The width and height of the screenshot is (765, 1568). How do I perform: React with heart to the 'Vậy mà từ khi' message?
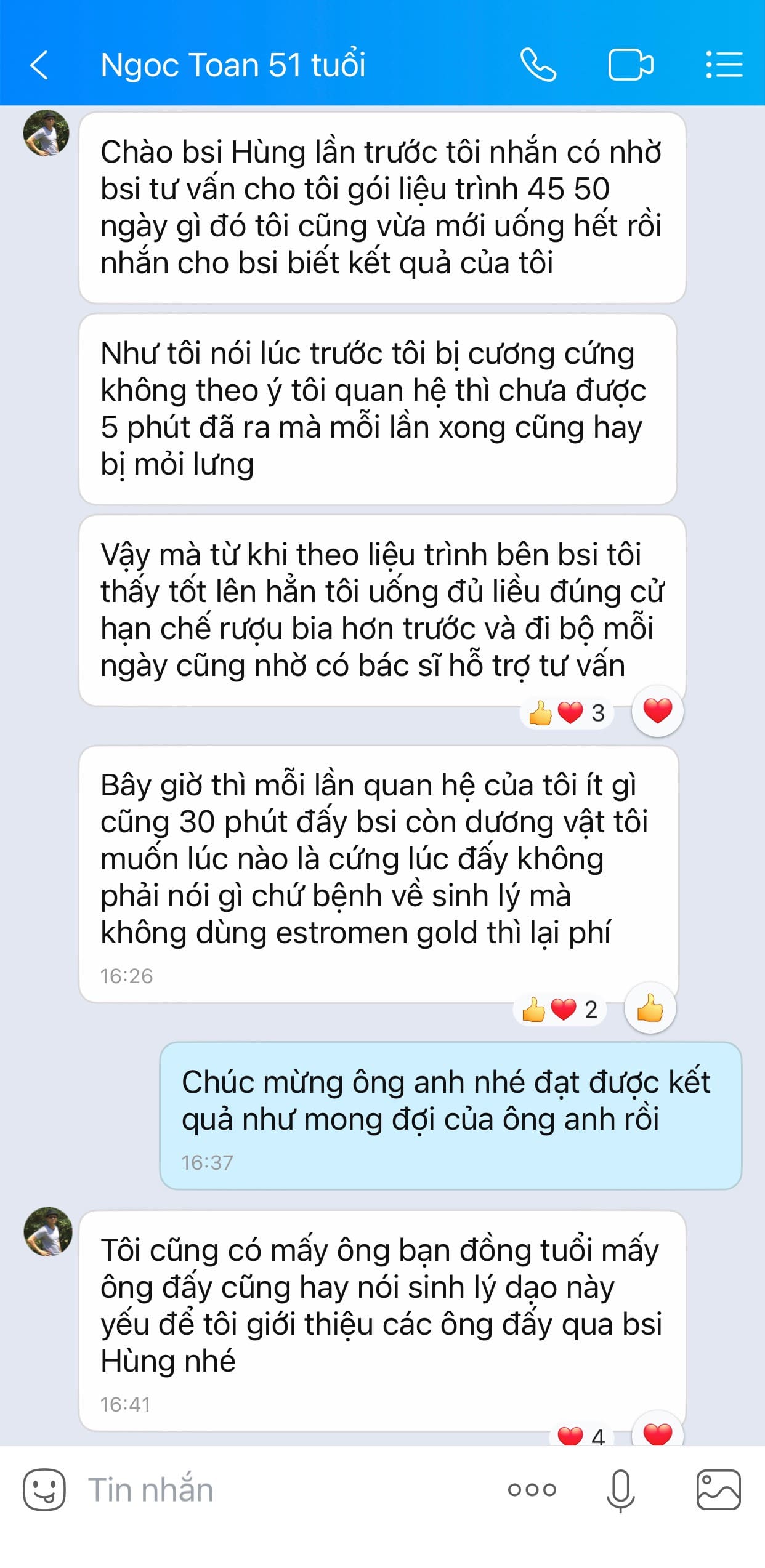coord(657,711)
